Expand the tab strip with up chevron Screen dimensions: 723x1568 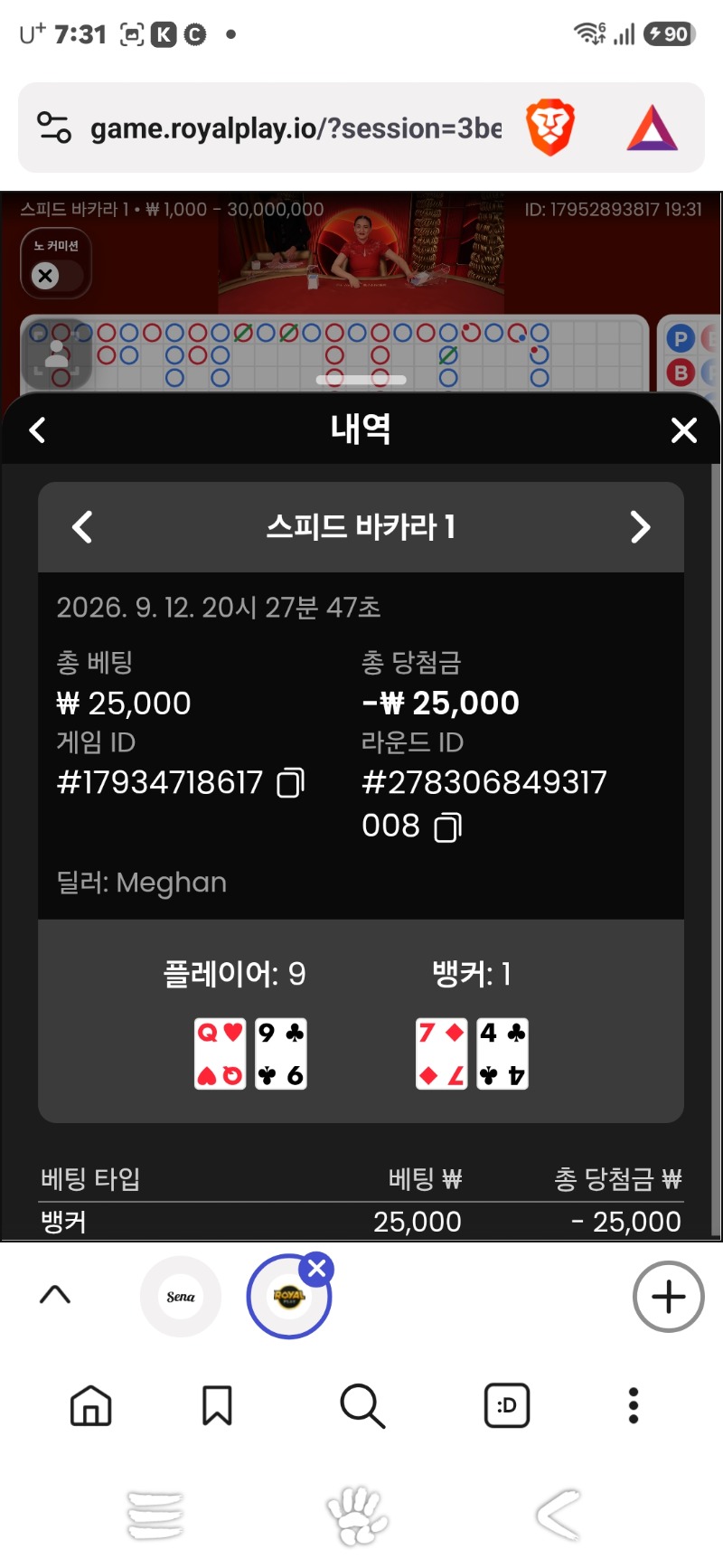point(55,1295)
